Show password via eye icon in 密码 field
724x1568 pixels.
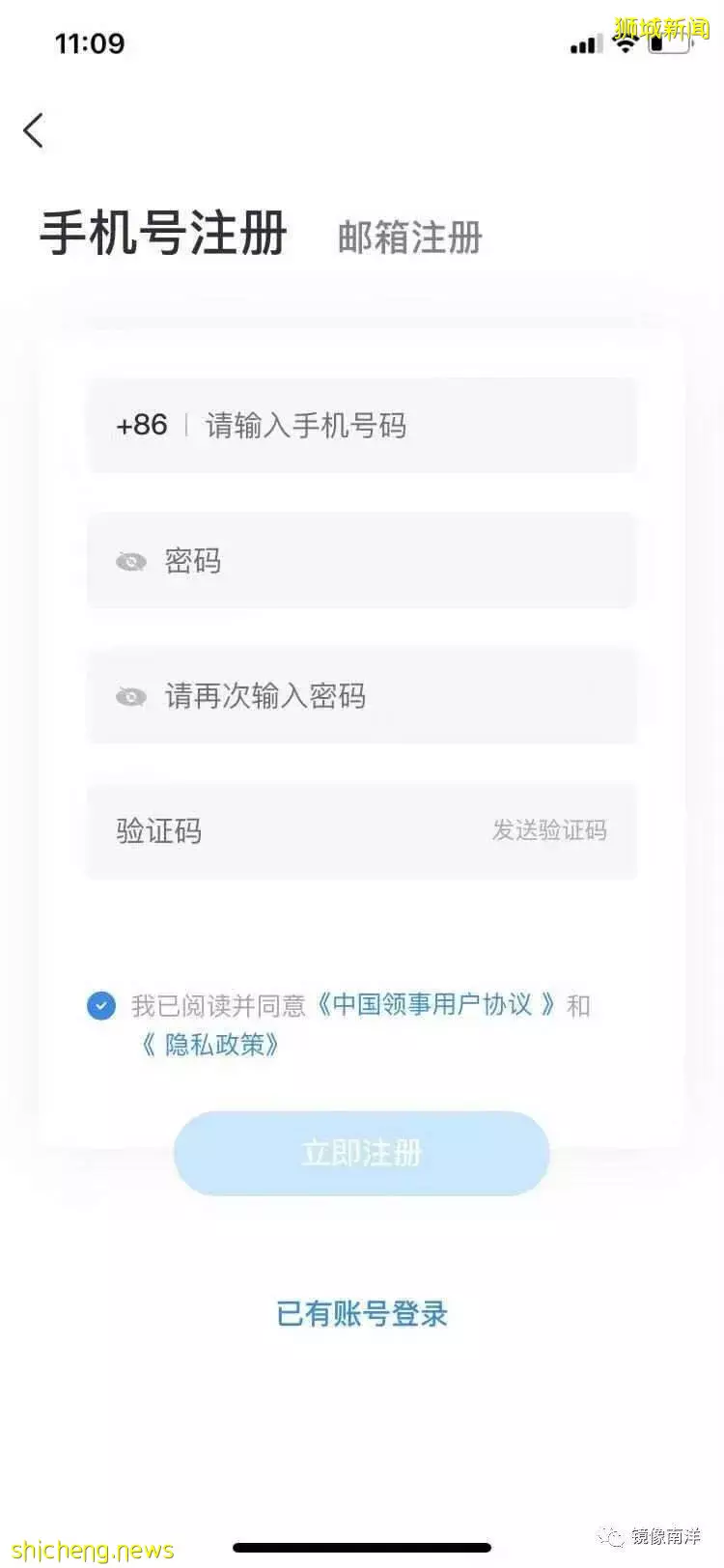click(131, 562)
